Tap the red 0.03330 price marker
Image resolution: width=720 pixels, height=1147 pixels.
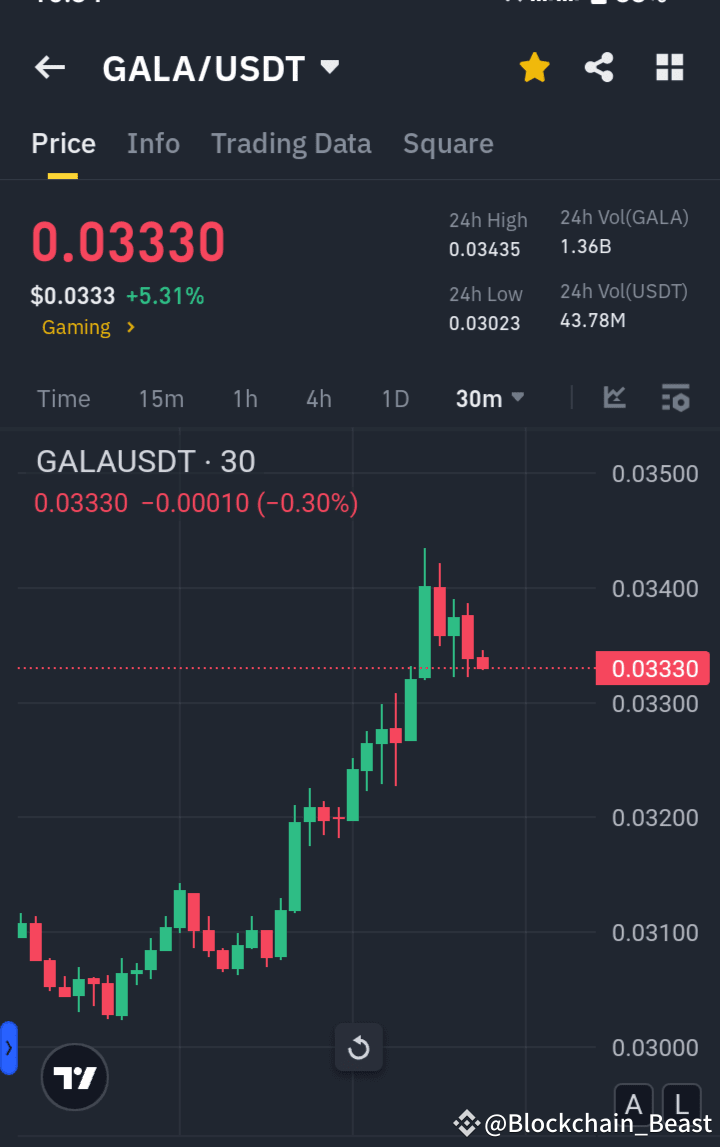point(652,668)
